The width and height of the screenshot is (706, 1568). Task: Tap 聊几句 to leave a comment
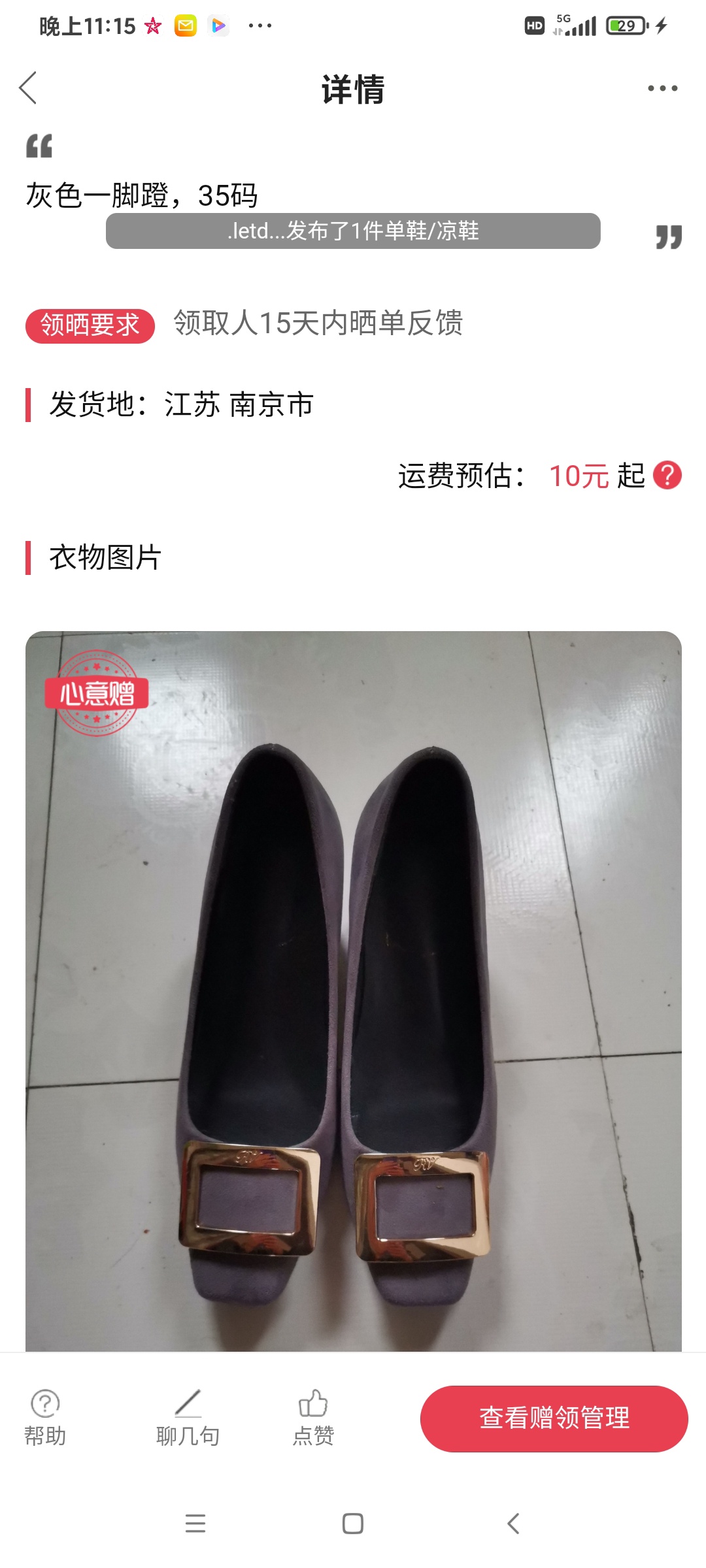(x=188, y=1418)
